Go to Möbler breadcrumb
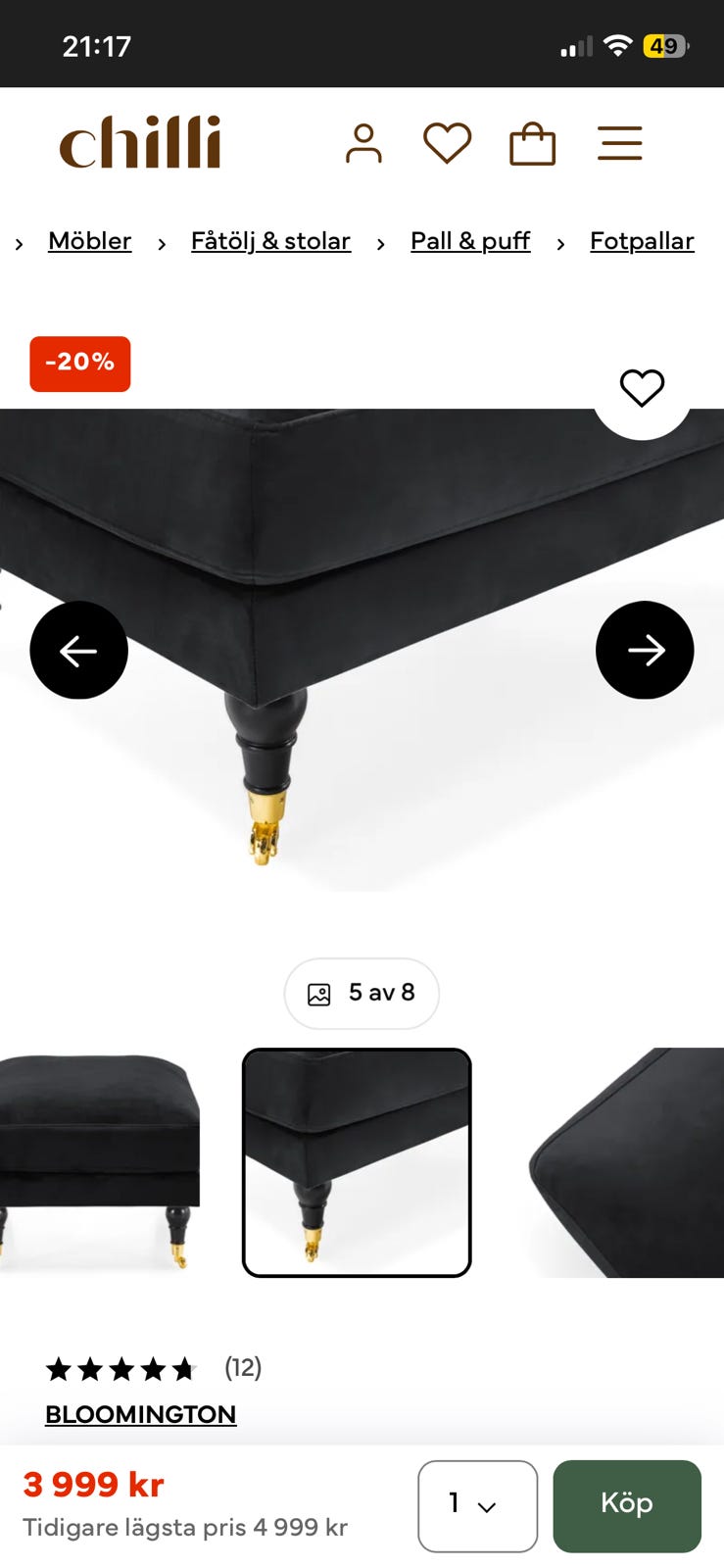 89,241
